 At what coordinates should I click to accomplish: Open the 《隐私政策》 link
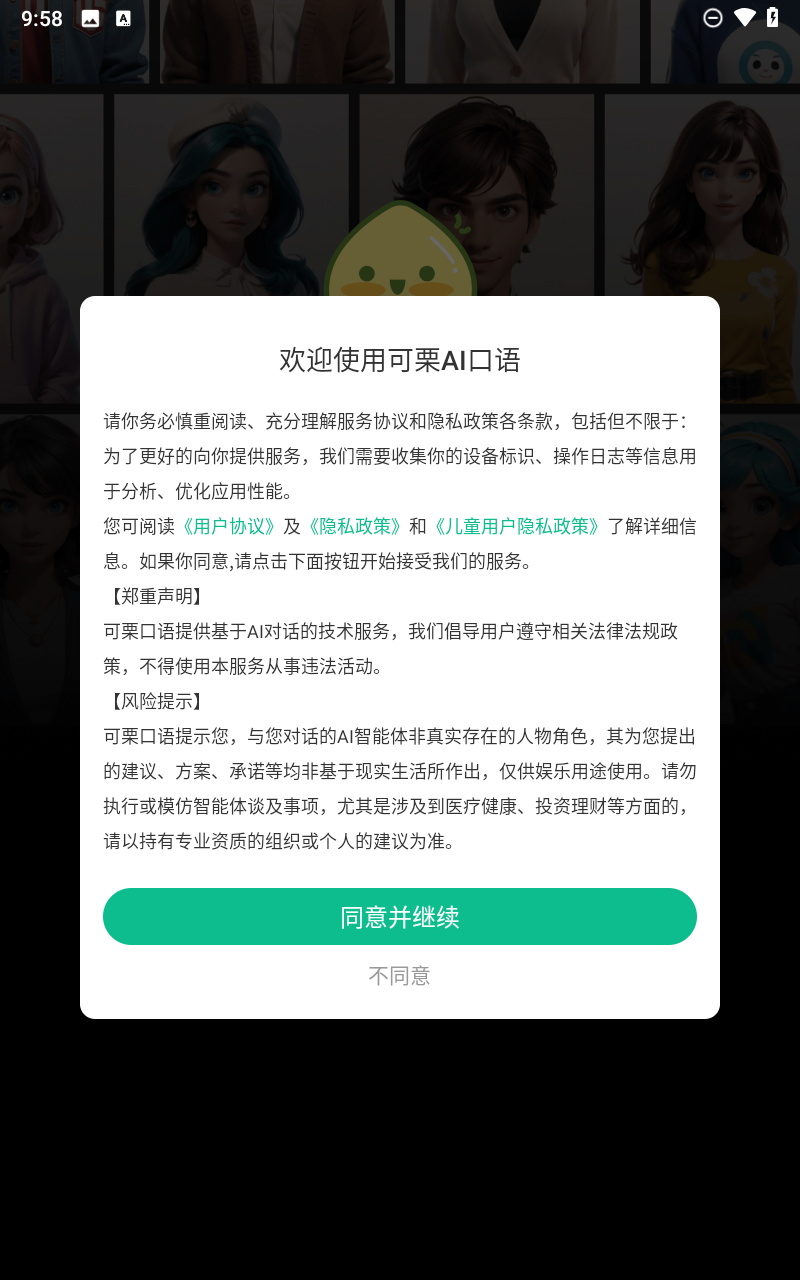coord(355,526)
